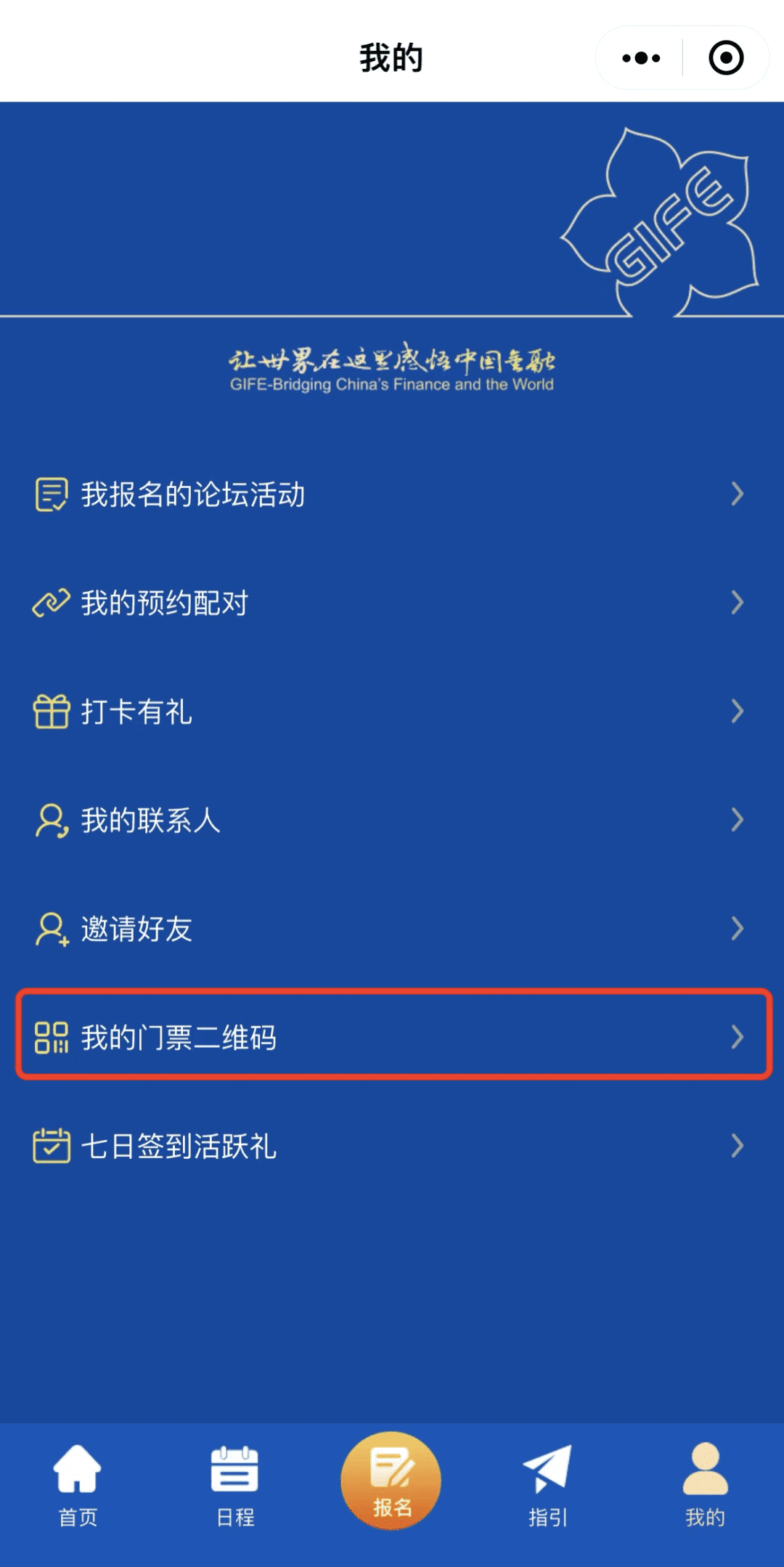View 我的联系人 list
The height and width of the screenshot is (1567, 784).
tap(392, 821)
